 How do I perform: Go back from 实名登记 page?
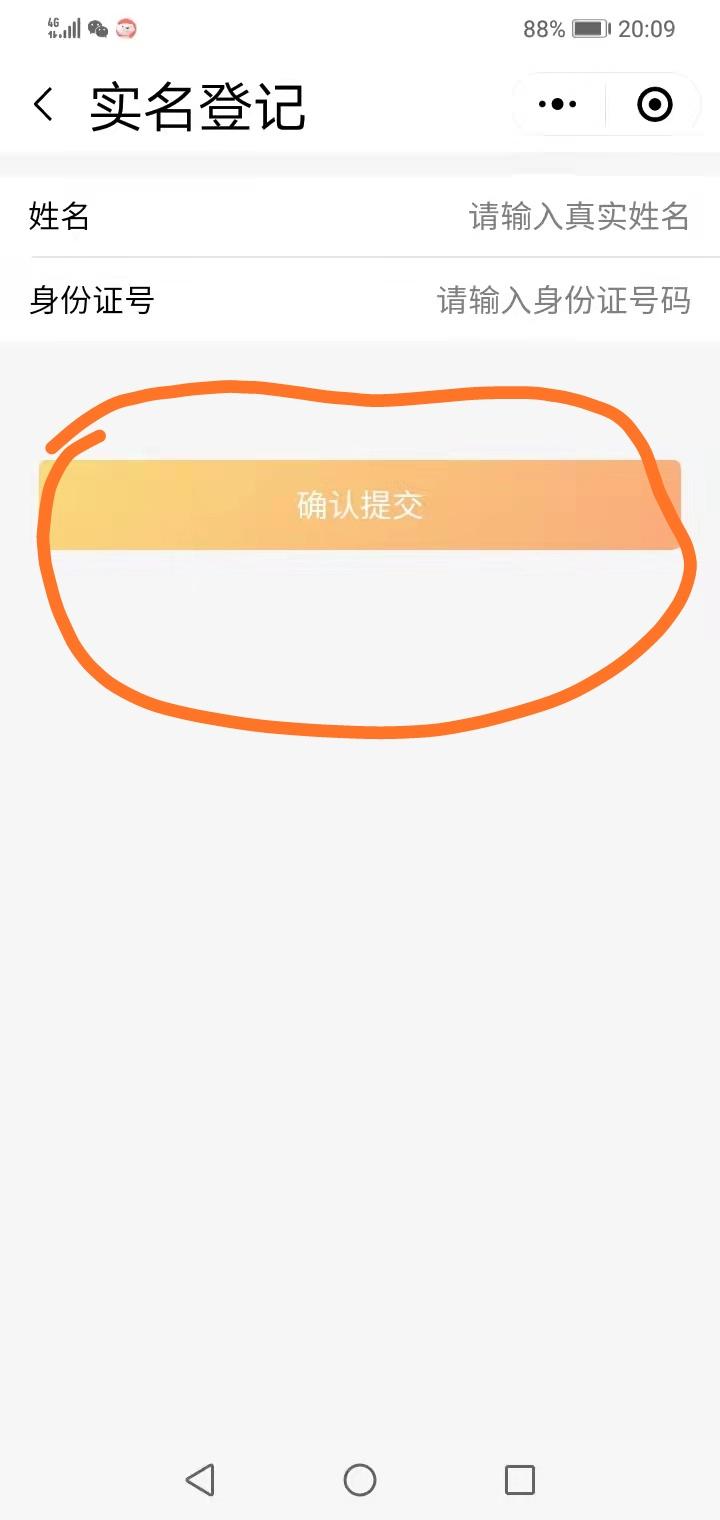[43, 104]
